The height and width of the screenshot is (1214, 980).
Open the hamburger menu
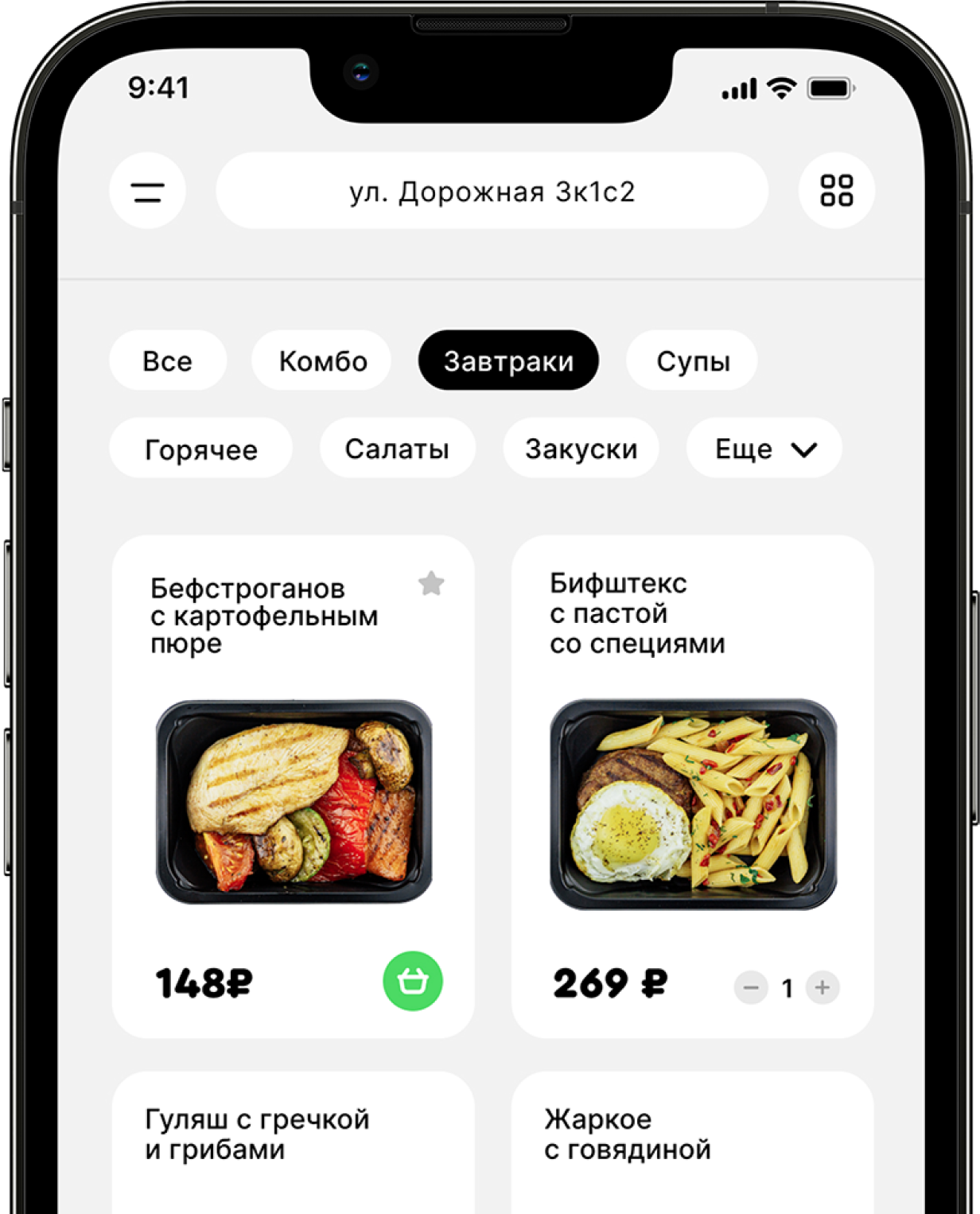click(147, 191)
